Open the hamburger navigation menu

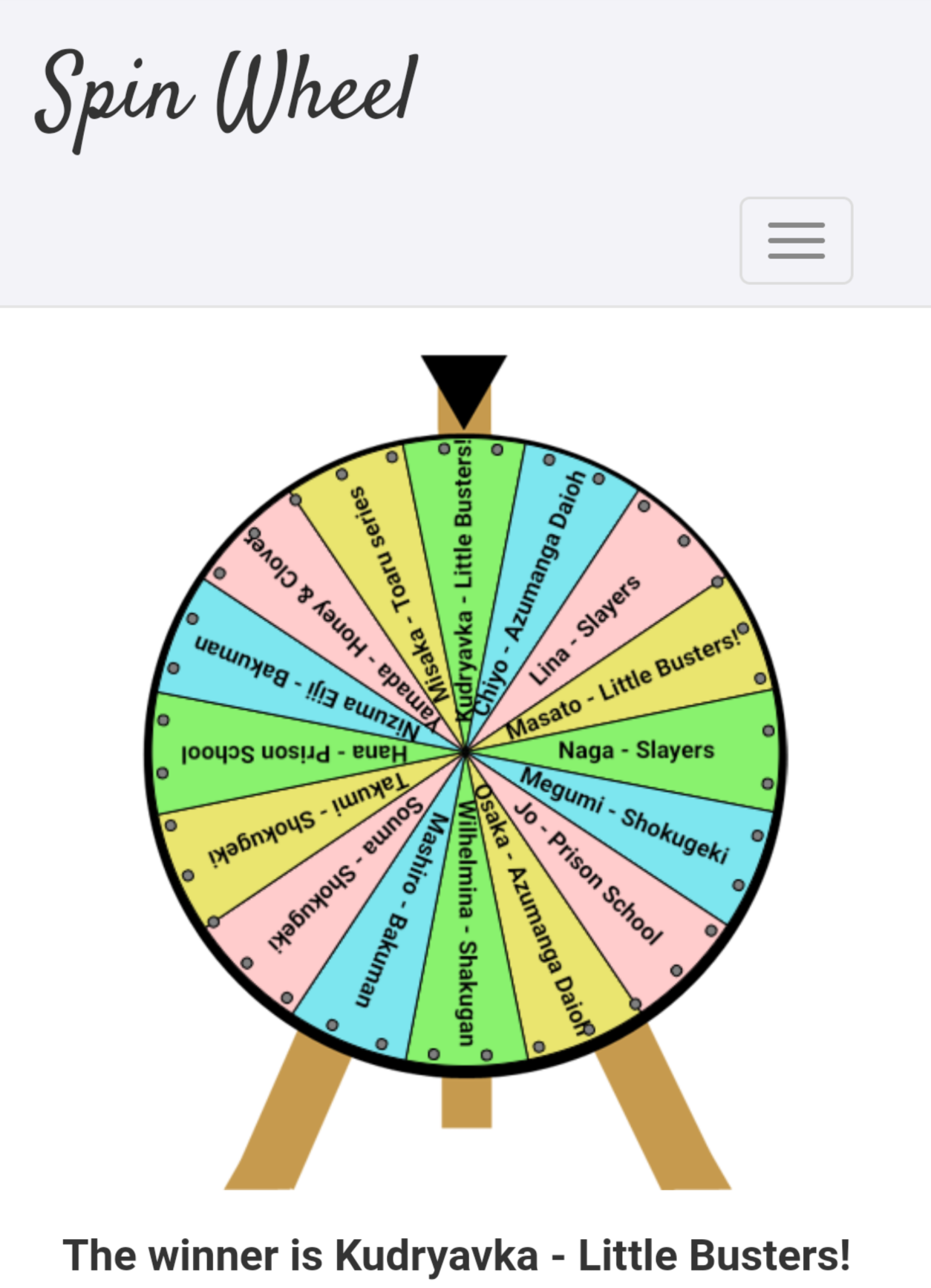pyautogui.click(x=796, y=241)
